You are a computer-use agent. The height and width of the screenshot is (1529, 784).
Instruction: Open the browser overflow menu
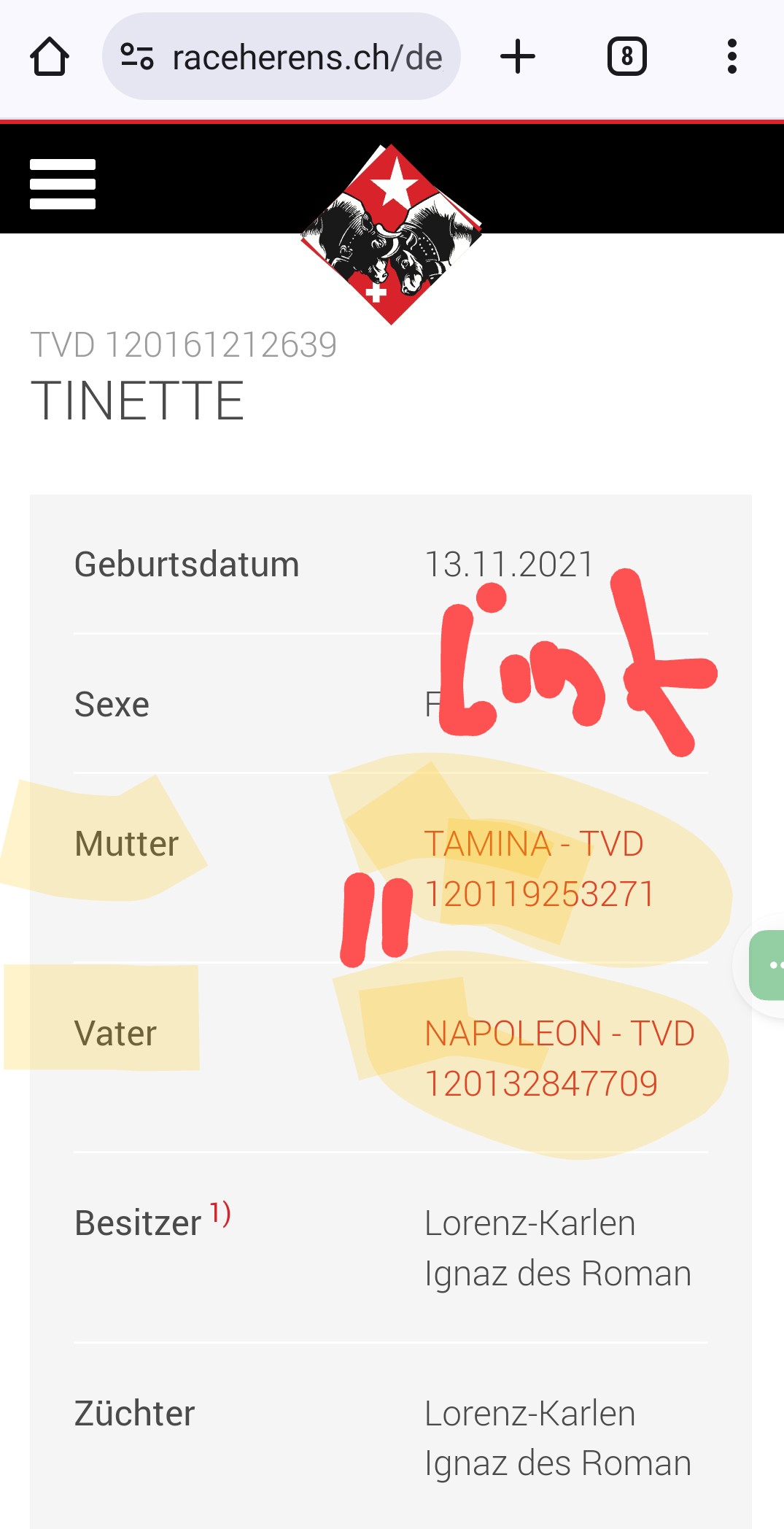(731, 57)
